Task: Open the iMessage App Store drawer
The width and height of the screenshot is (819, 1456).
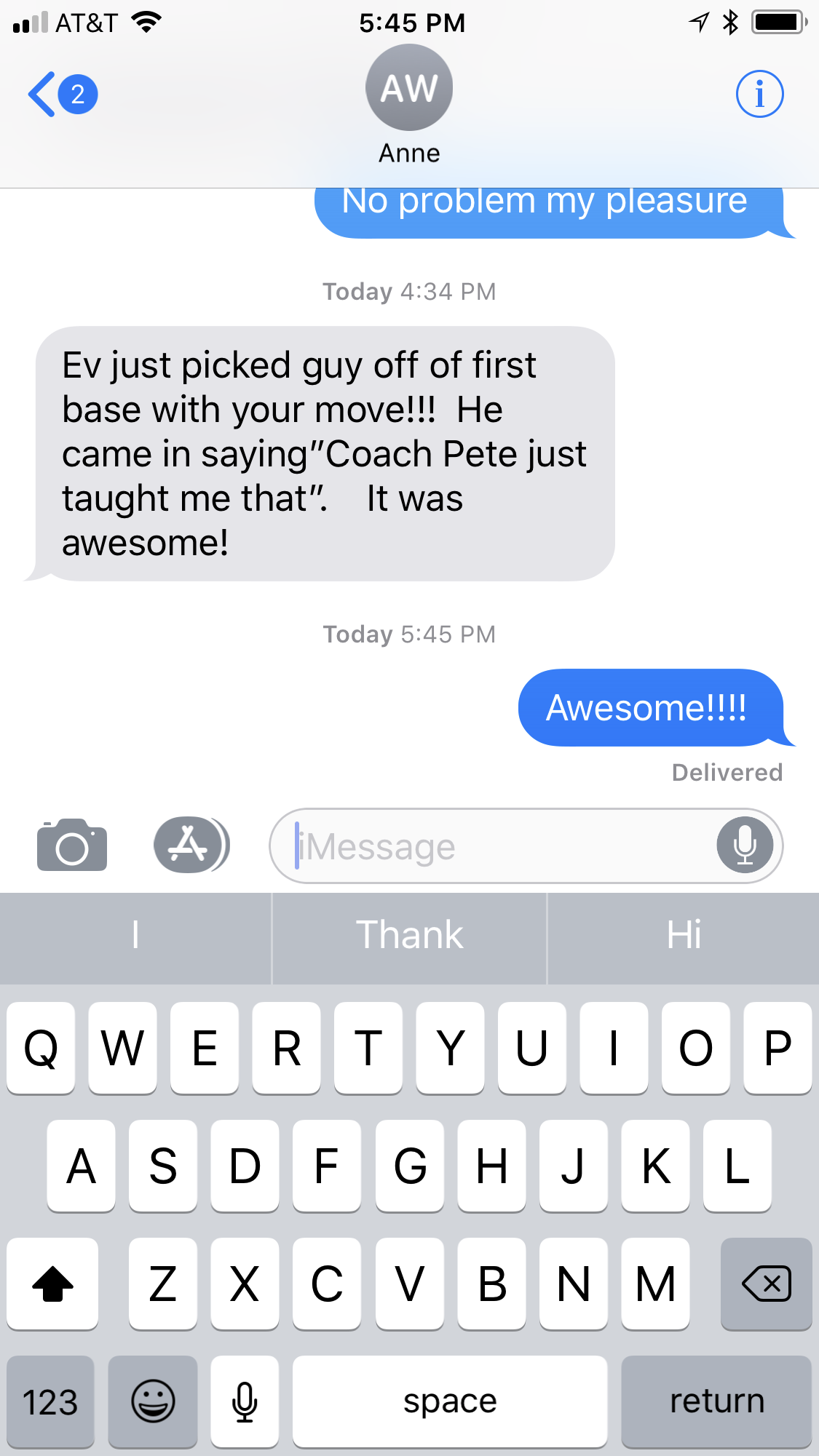Action: pos(191,845)
